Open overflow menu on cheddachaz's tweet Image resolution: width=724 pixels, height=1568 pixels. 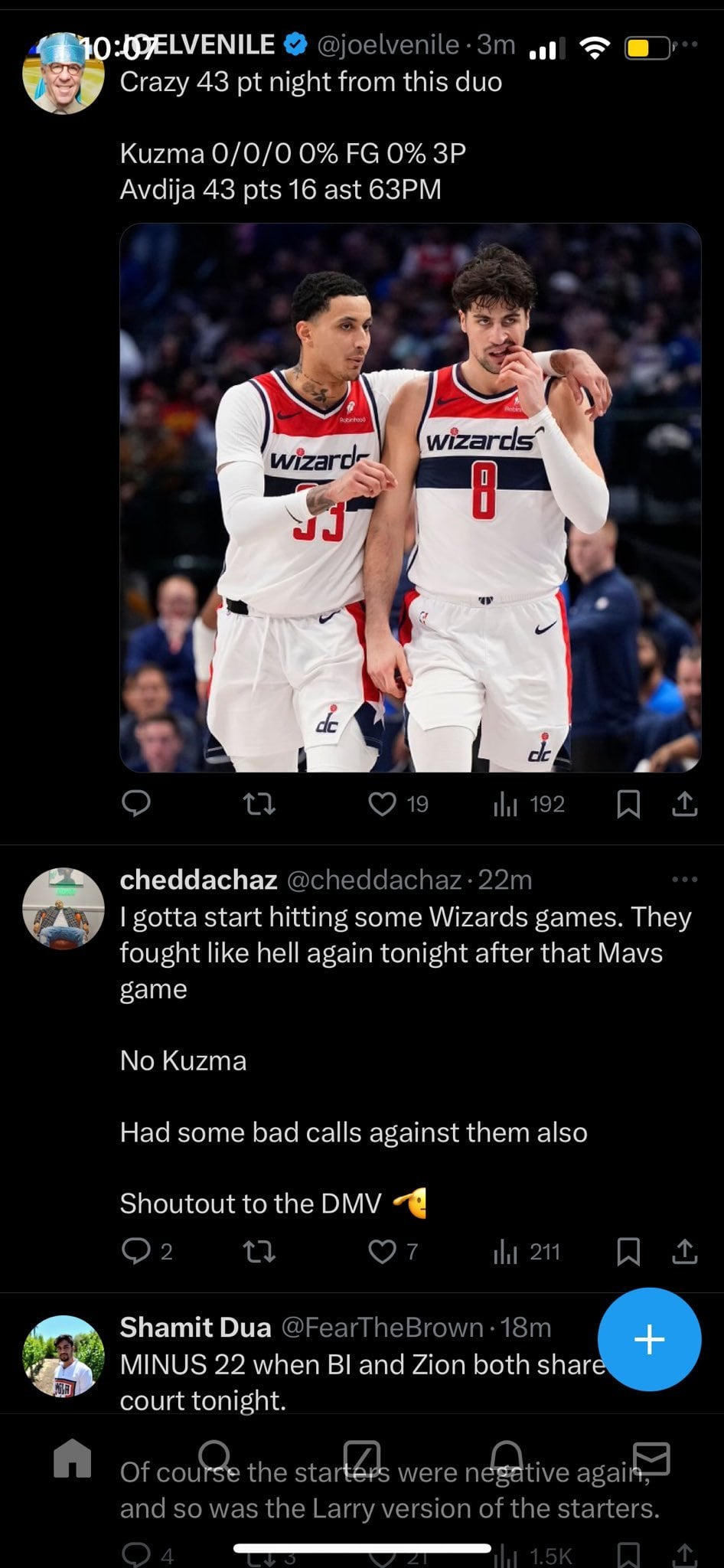pyautogui.click(x=684, y=879)
